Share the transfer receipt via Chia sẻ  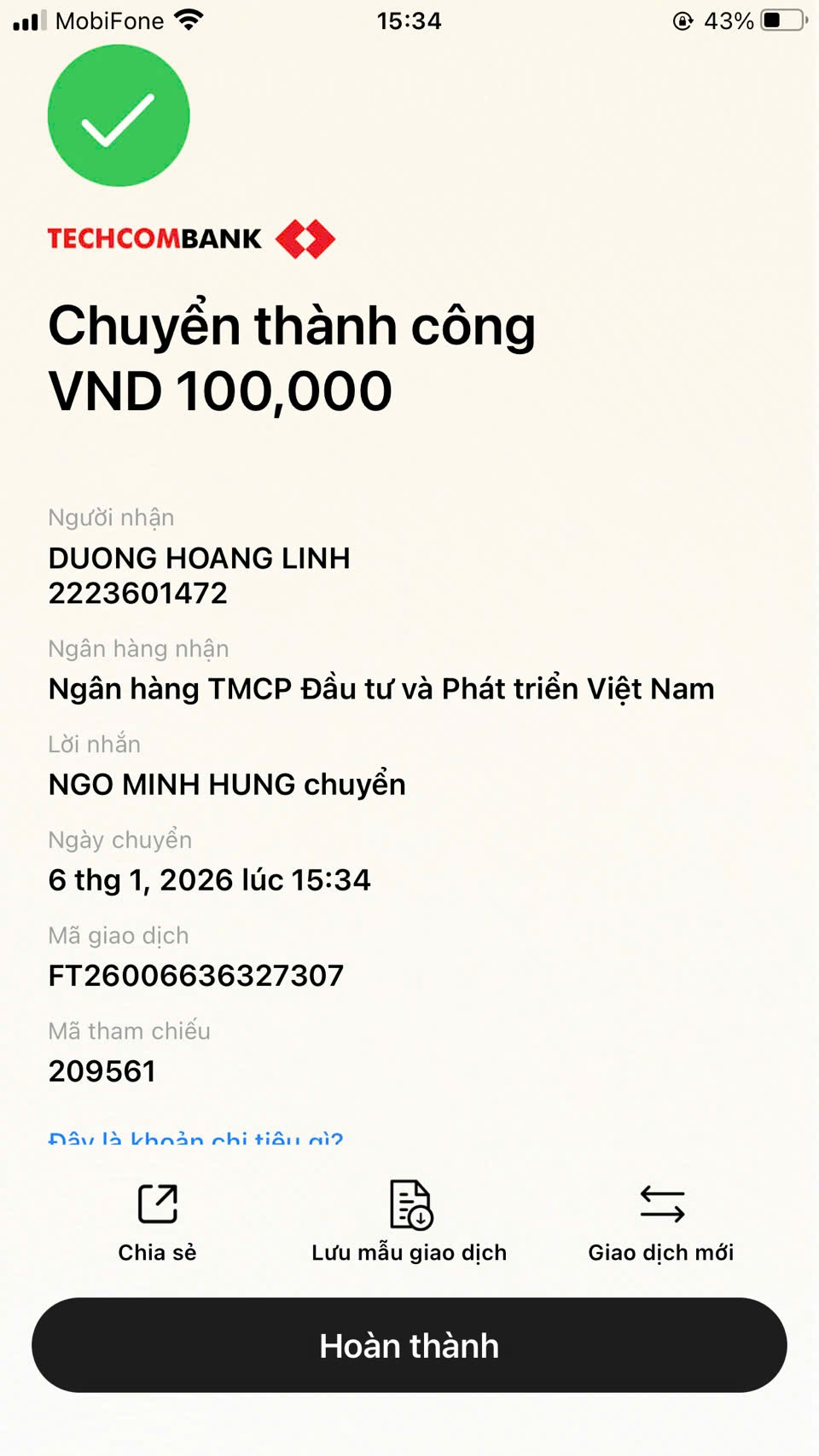pos(157,1221)
